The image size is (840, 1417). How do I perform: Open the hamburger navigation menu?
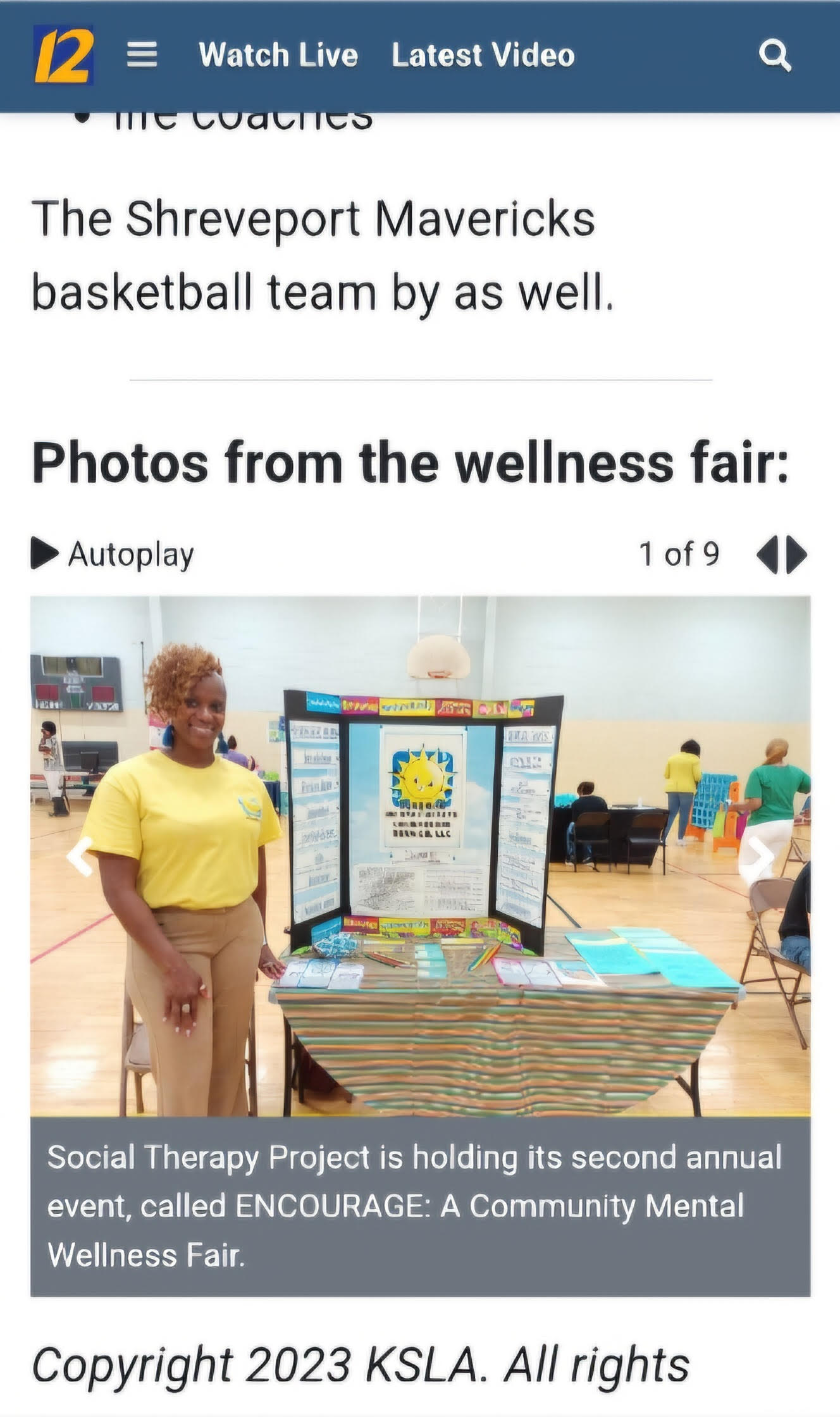click(x=142, y=55)
